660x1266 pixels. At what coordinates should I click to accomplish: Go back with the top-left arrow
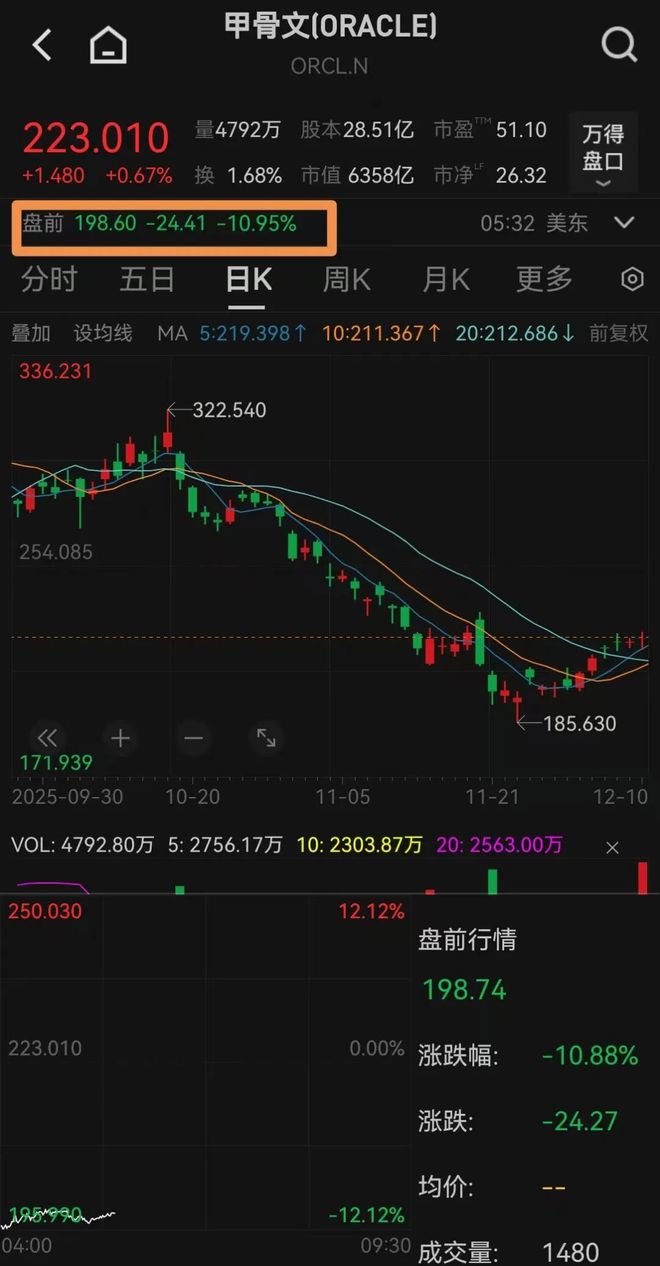(x=42, y=45)
